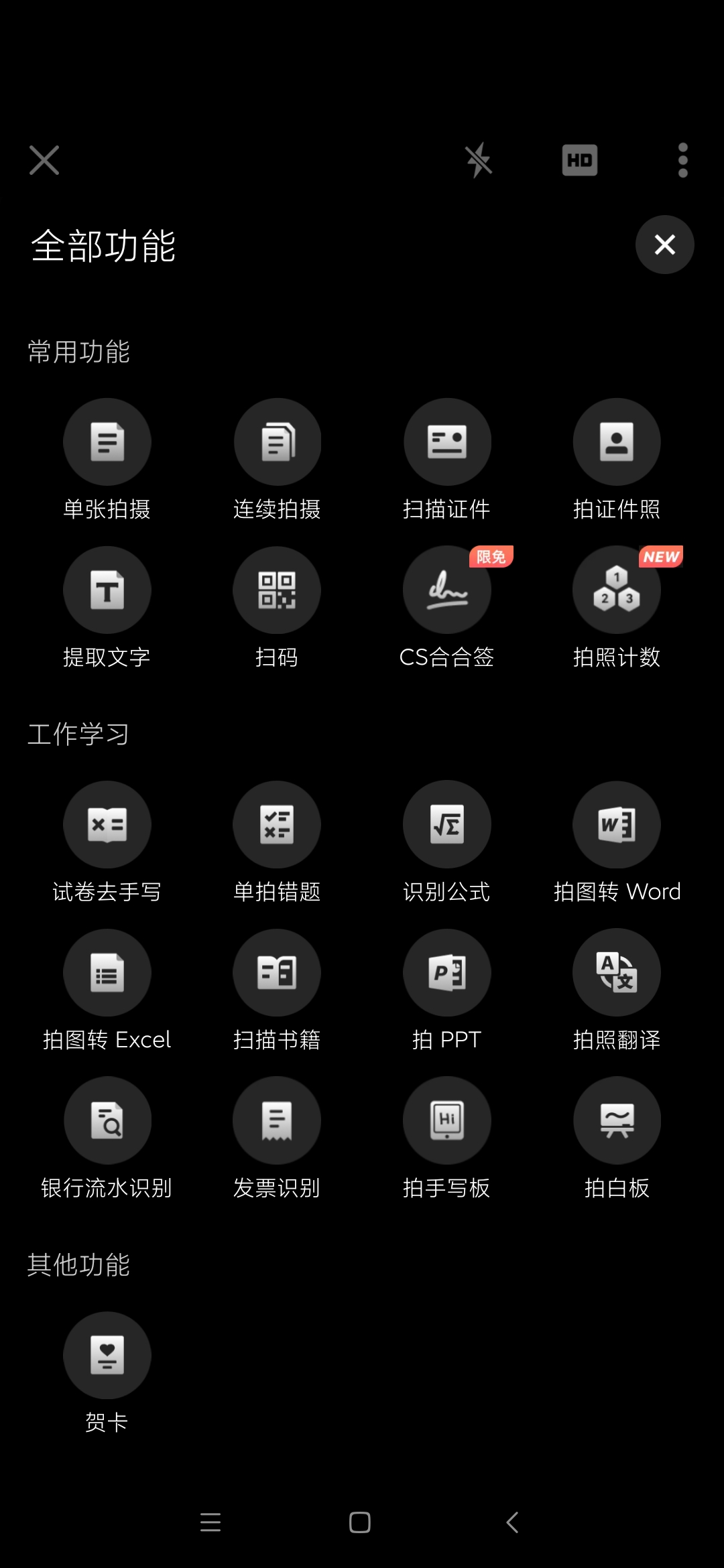The width and height of the screenshot is (724, 1568).
Task: Choose 拍图转 Word
Action: click(617, 825)
